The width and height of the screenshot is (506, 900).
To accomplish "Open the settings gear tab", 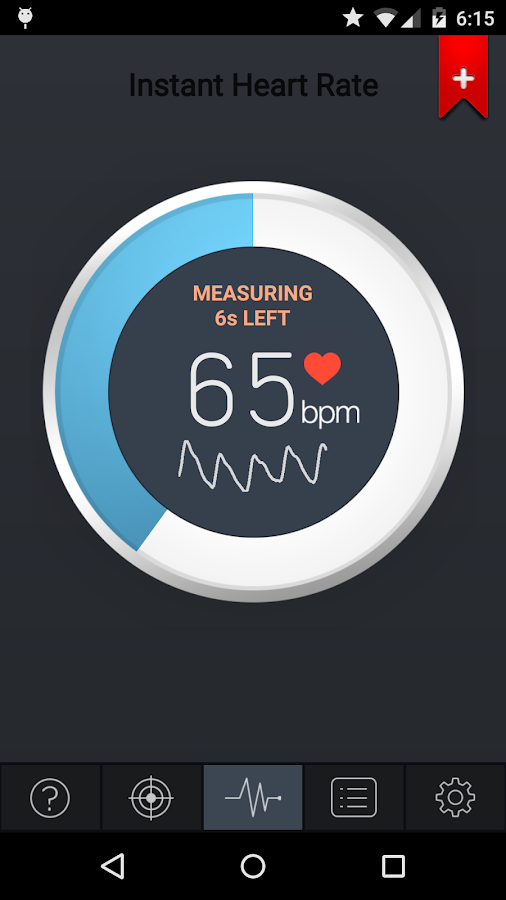I will (x=456, y=797).
